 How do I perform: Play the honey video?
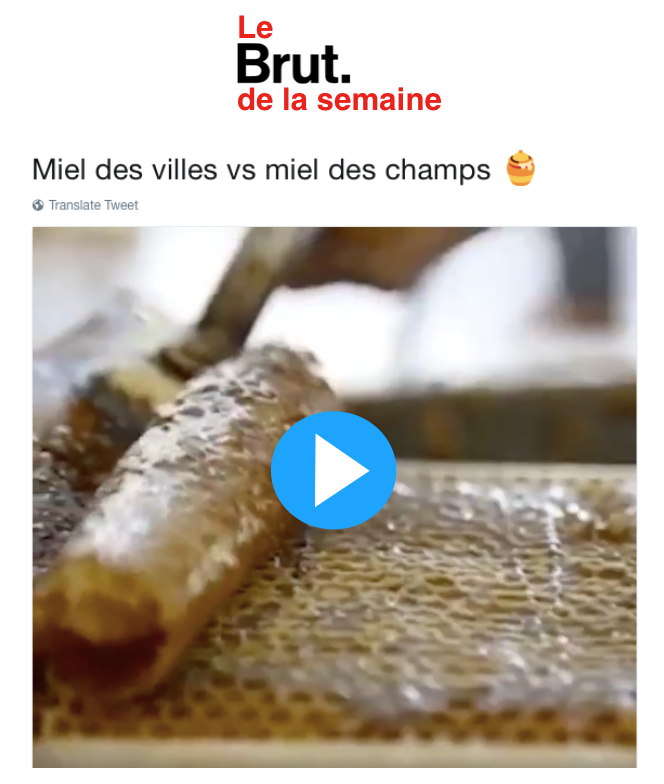pyautogui.click(x=333, y=470)
